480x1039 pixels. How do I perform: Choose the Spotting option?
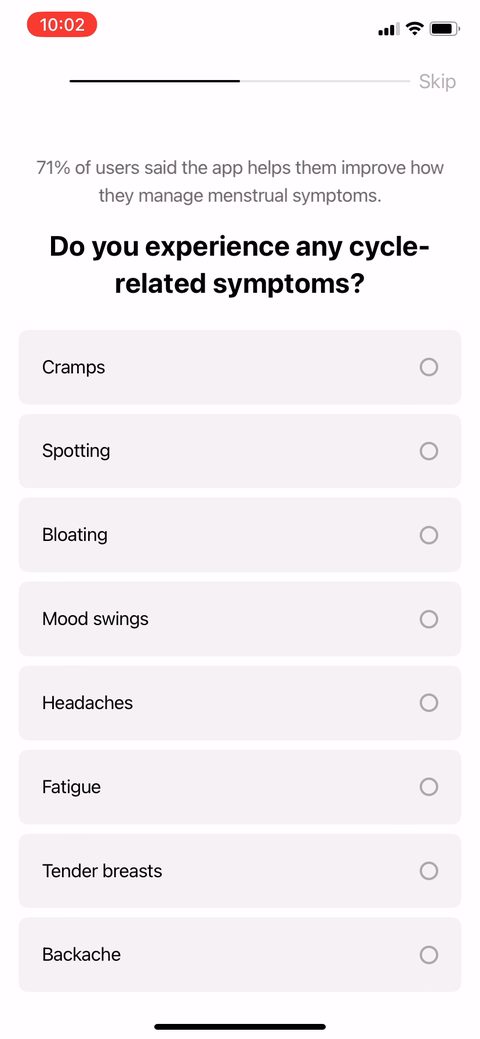(240, 451)
